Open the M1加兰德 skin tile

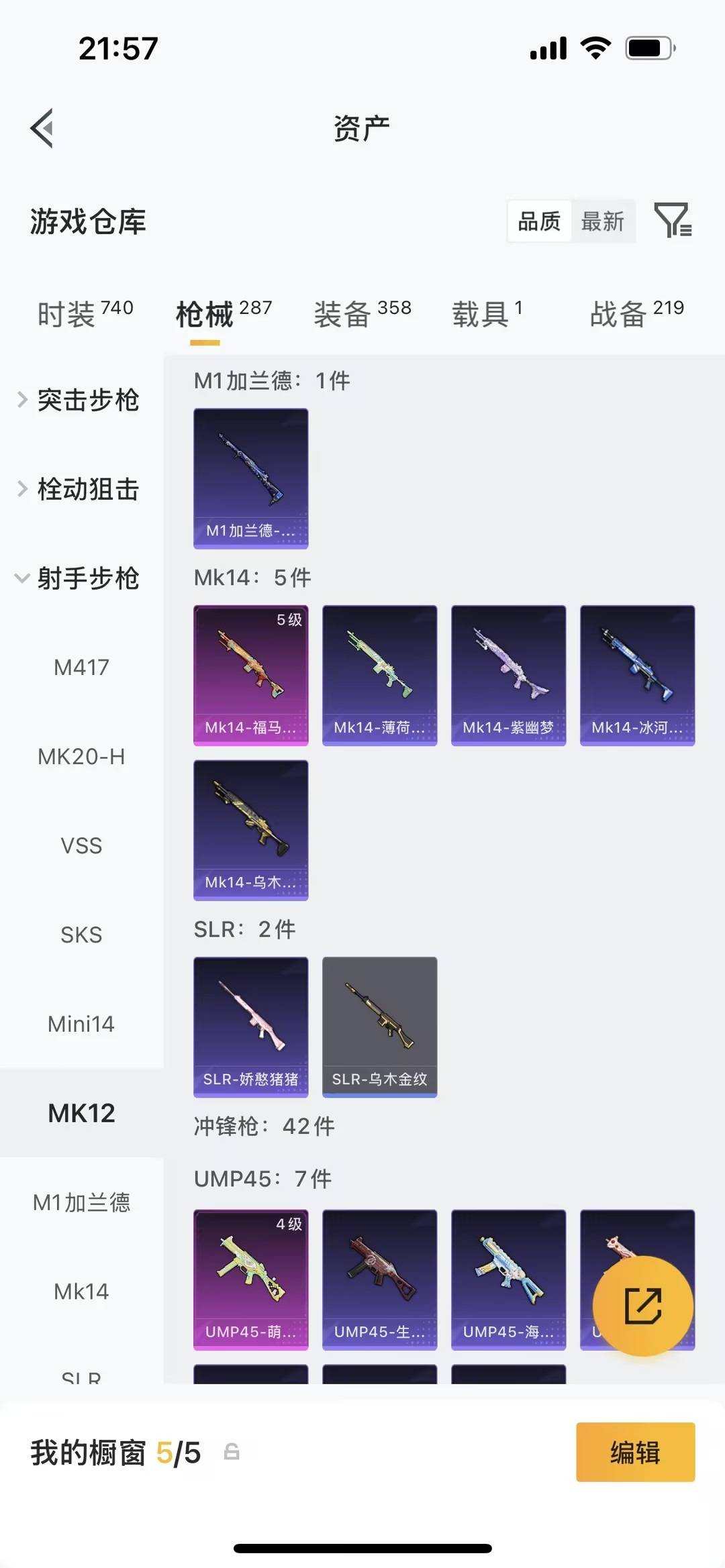[250, 478]
